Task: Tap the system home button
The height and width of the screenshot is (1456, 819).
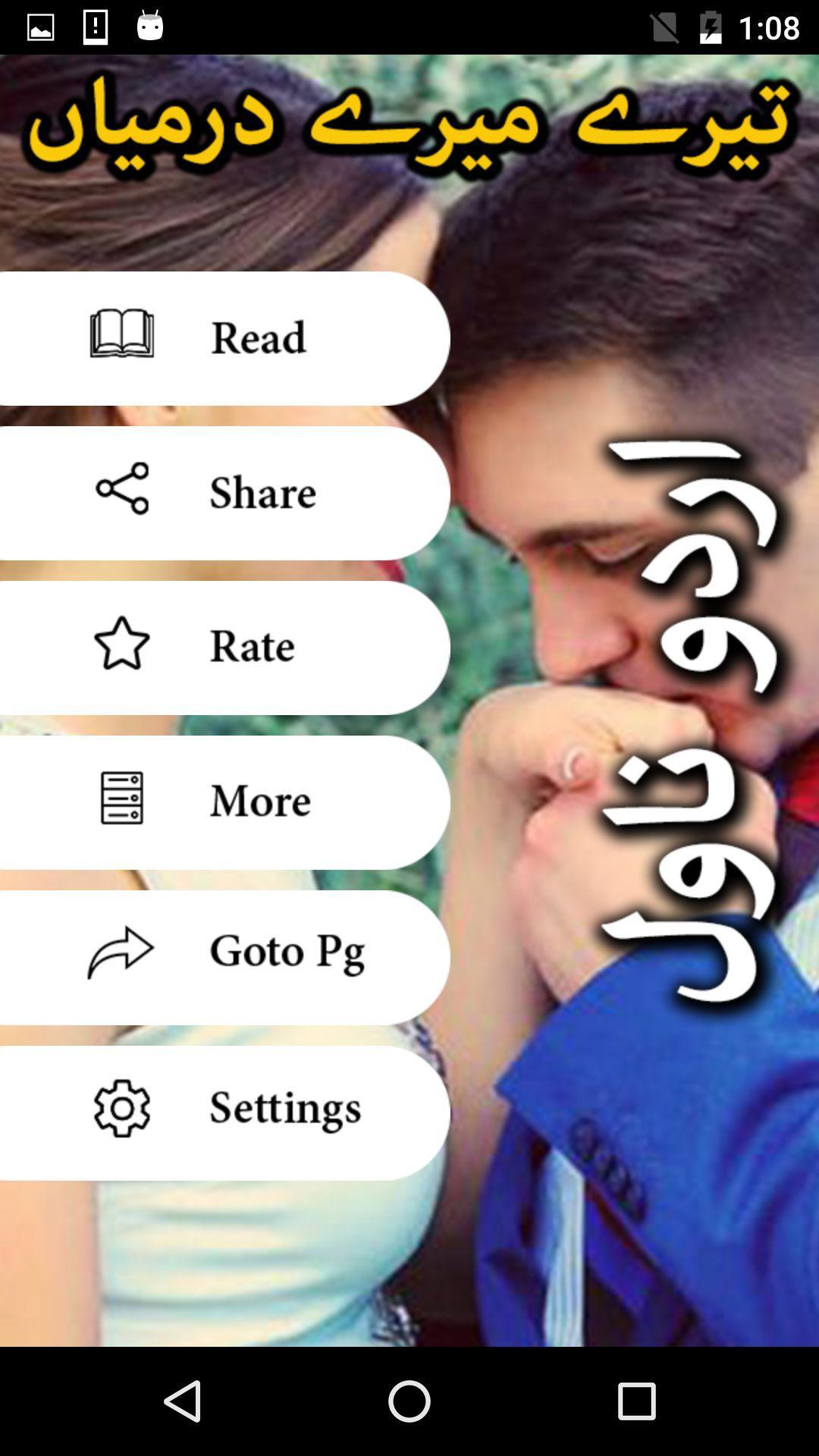Action: (409, 1401)
